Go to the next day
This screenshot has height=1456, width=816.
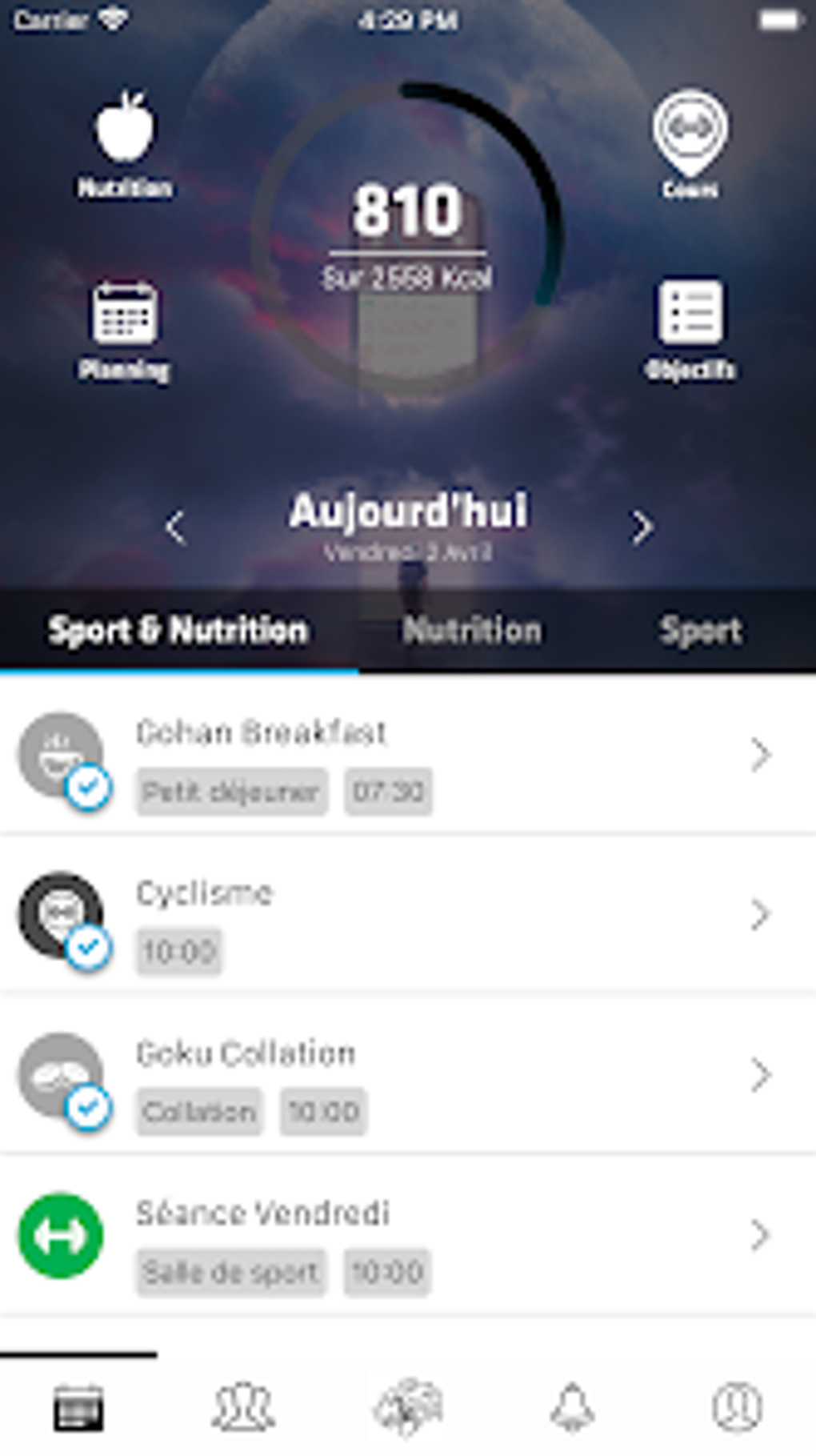tap(642, 527)
